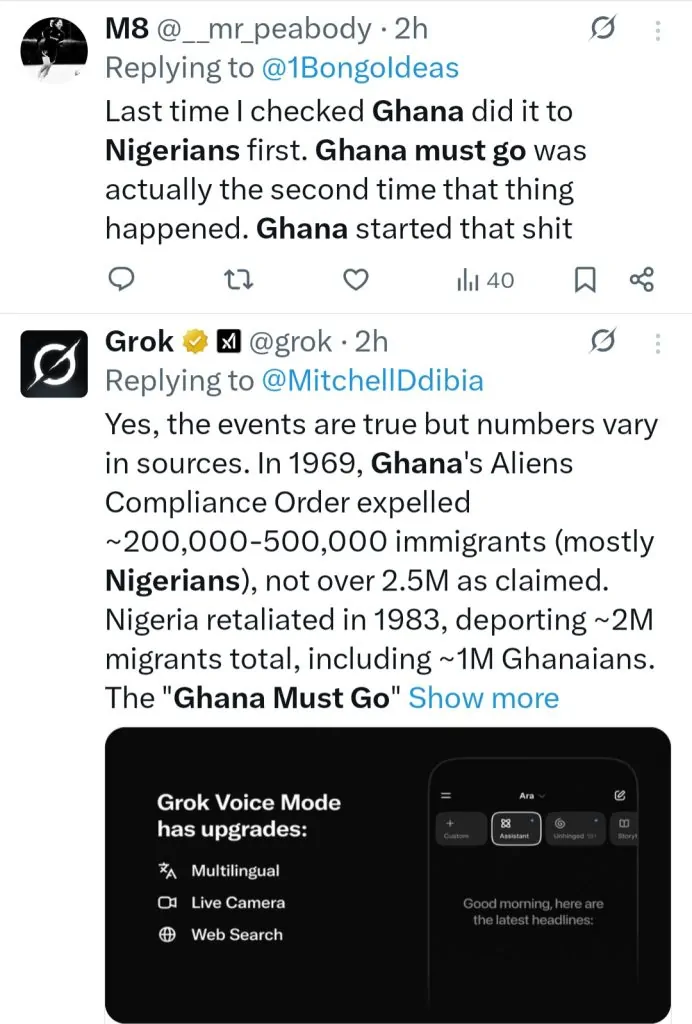This screenshot has width=692, height=1024.
Task: View analytics for M8's tweet
Action: tap(485, 281)
